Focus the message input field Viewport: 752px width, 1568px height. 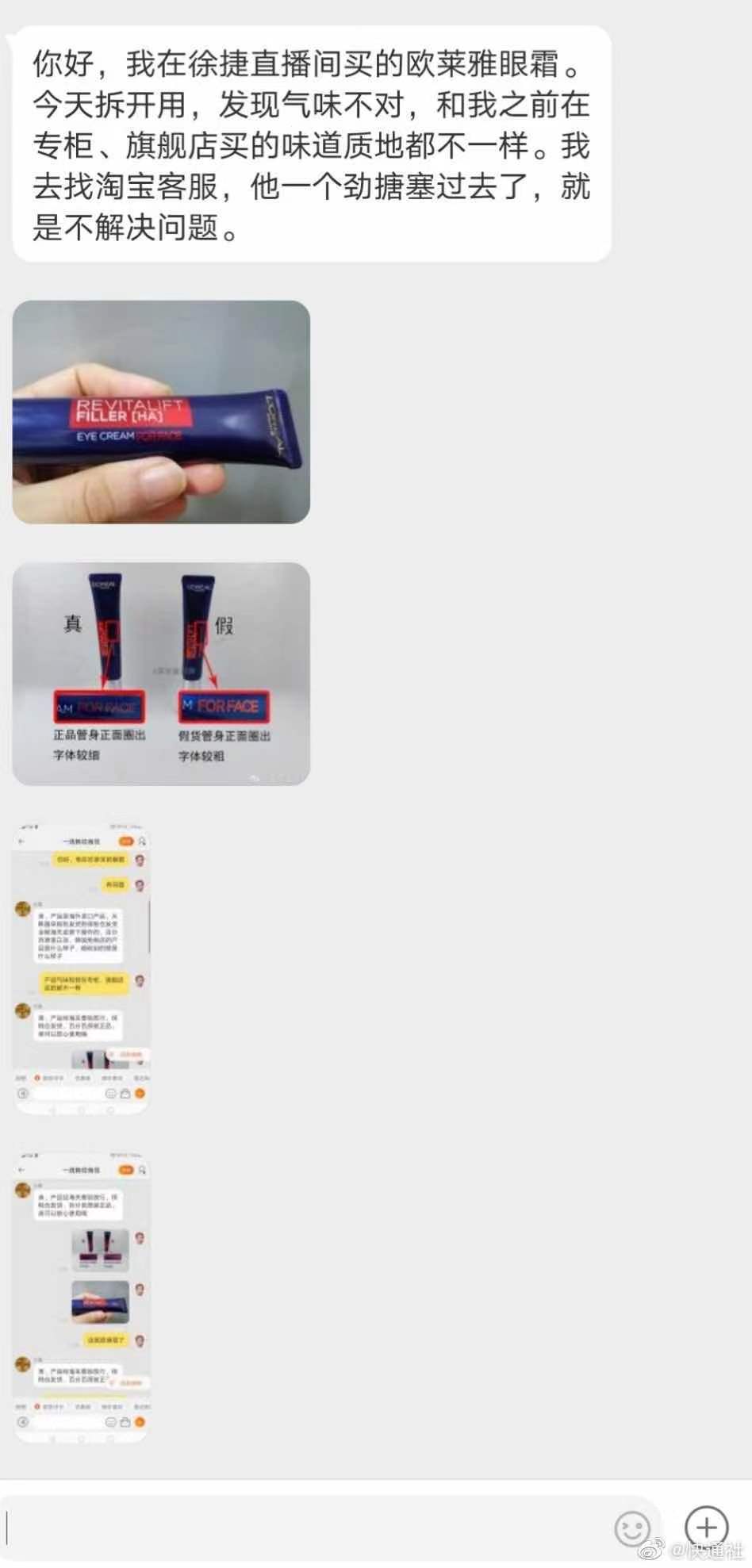[309, 1526]
